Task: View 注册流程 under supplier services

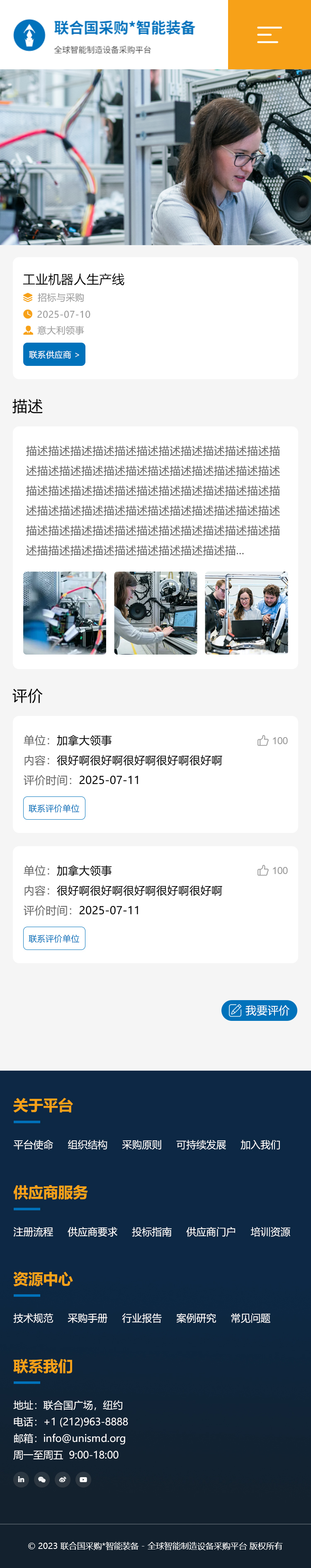Action: (34, 1232)
